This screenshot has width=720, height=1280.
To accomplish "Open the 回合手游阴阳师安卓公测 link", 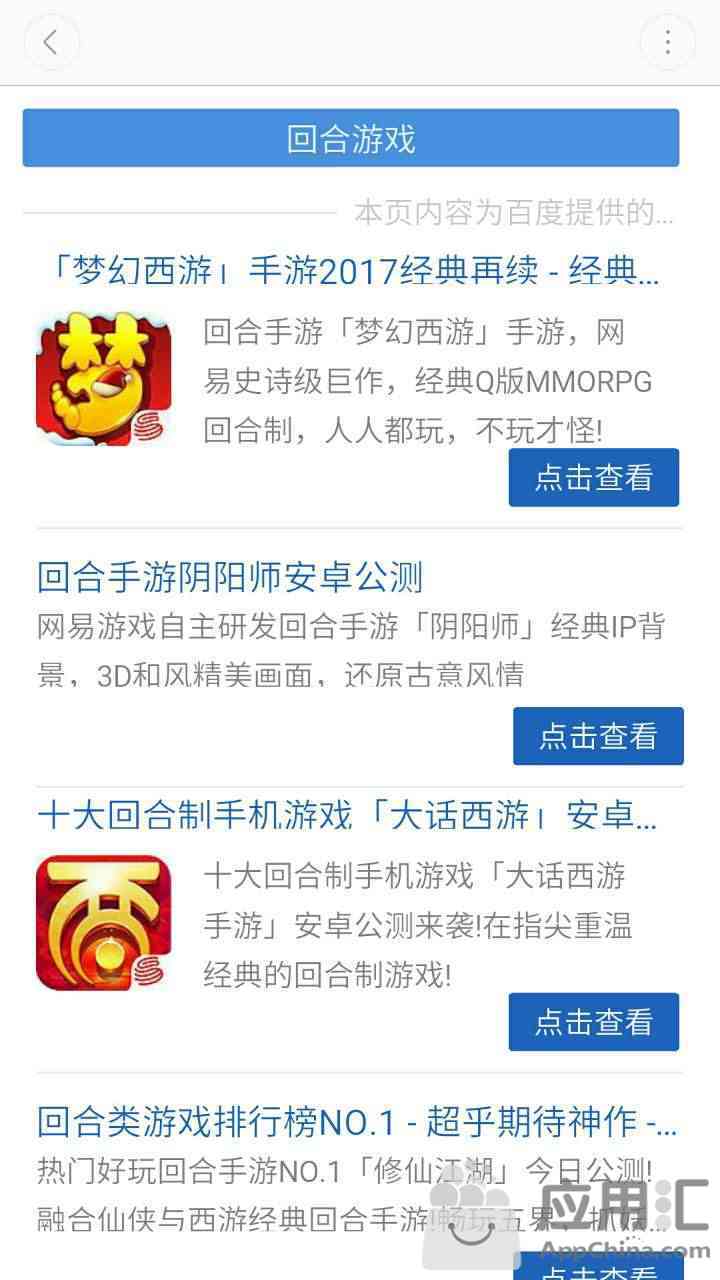I will pos(230,577).
